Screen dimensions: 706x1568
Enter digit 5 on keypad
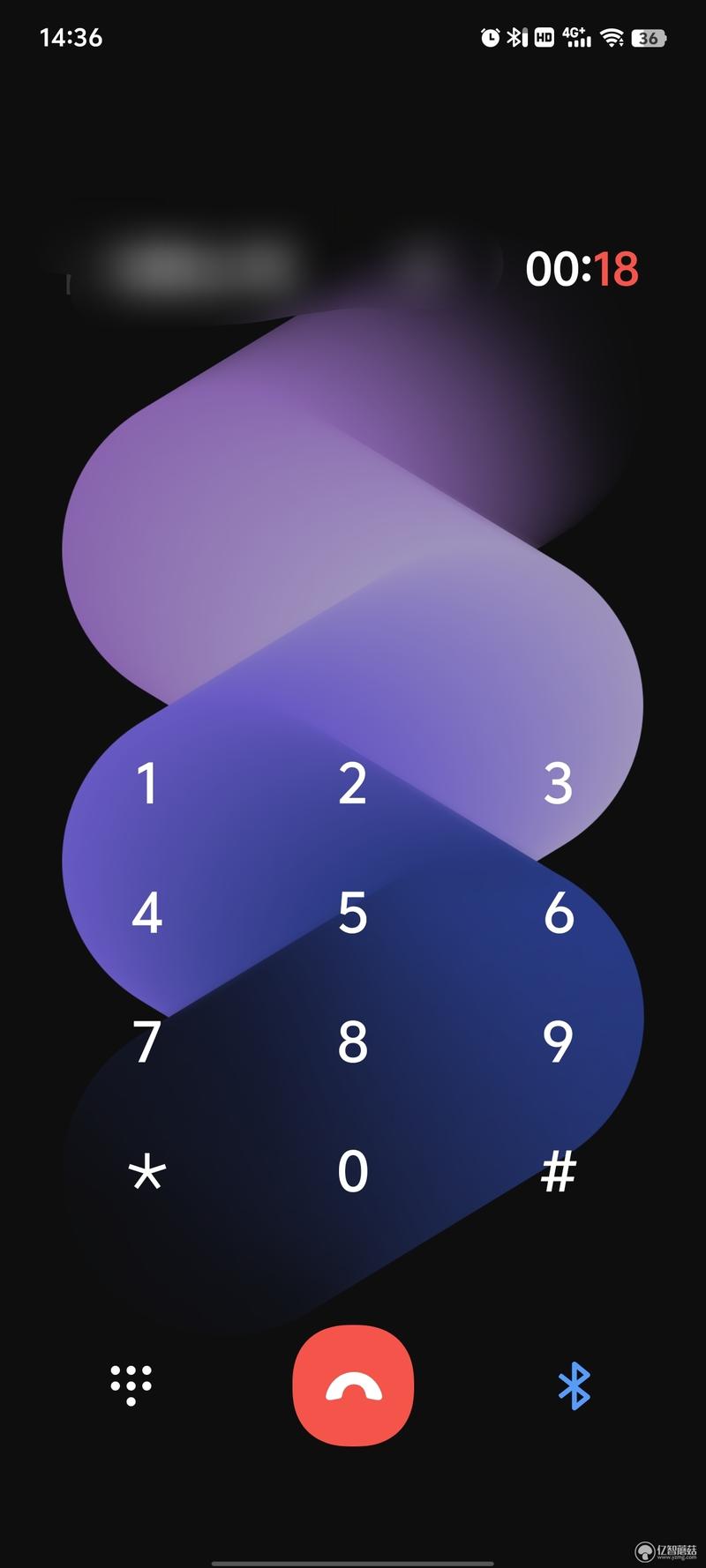point(353,913)
